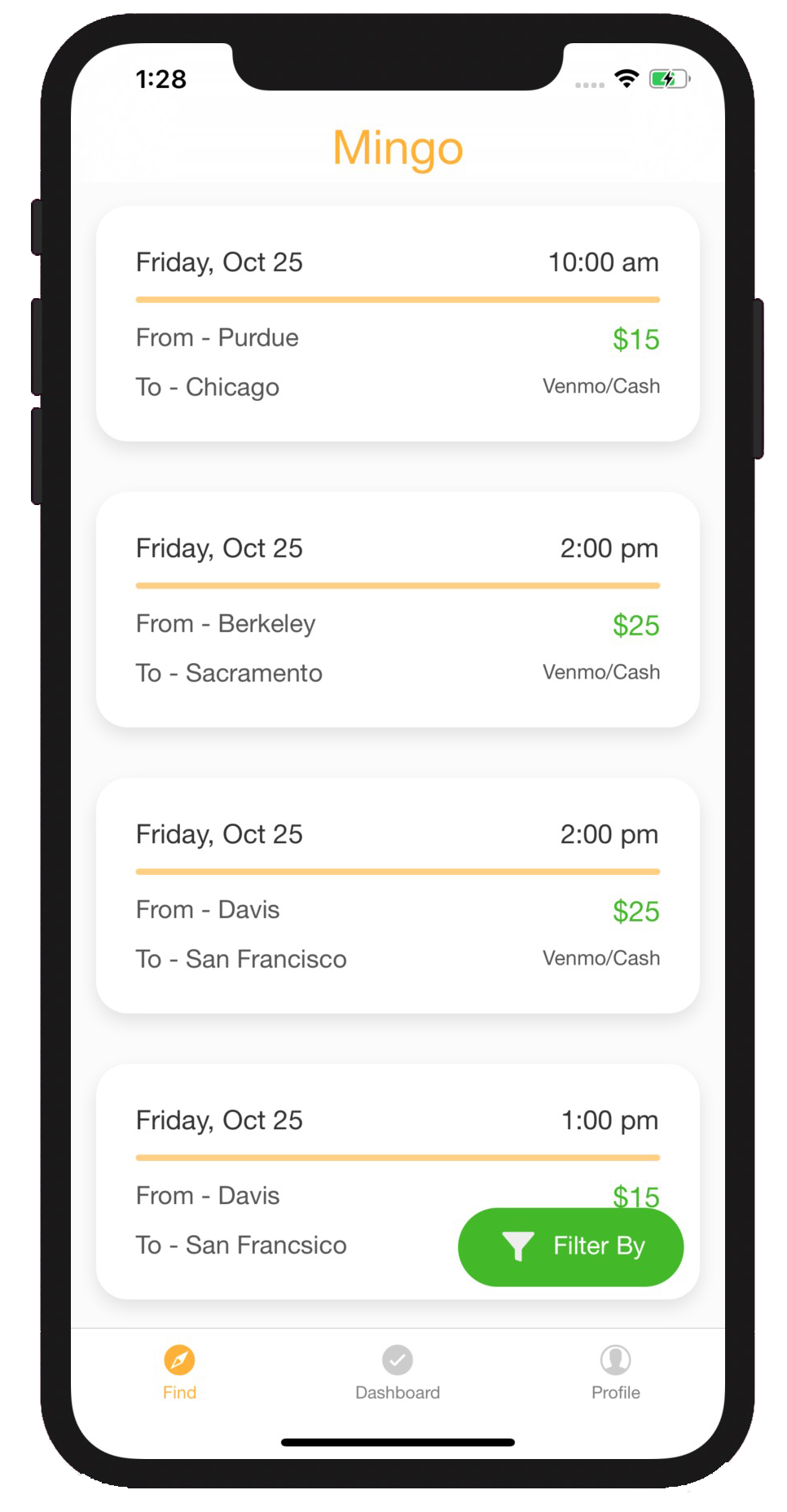
Task: Select the Find tab
Action: [x=179, y=1373]
